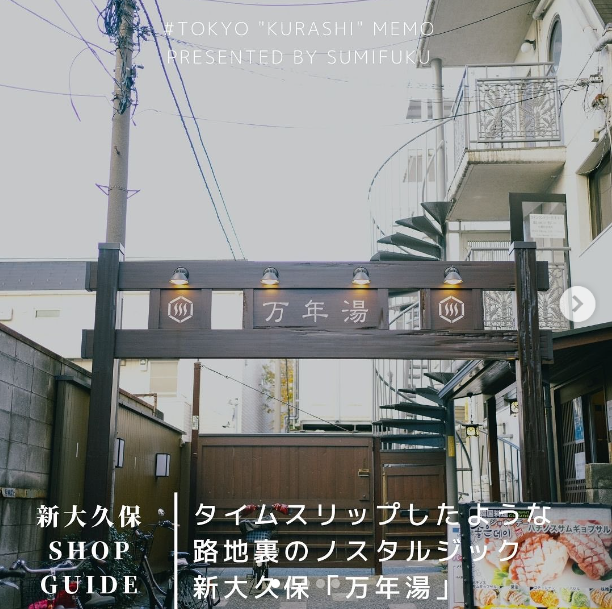Go to the next carousel image
Image resolution: width=612 pixels, height=609 pixels.
click(x=577, y=304)
